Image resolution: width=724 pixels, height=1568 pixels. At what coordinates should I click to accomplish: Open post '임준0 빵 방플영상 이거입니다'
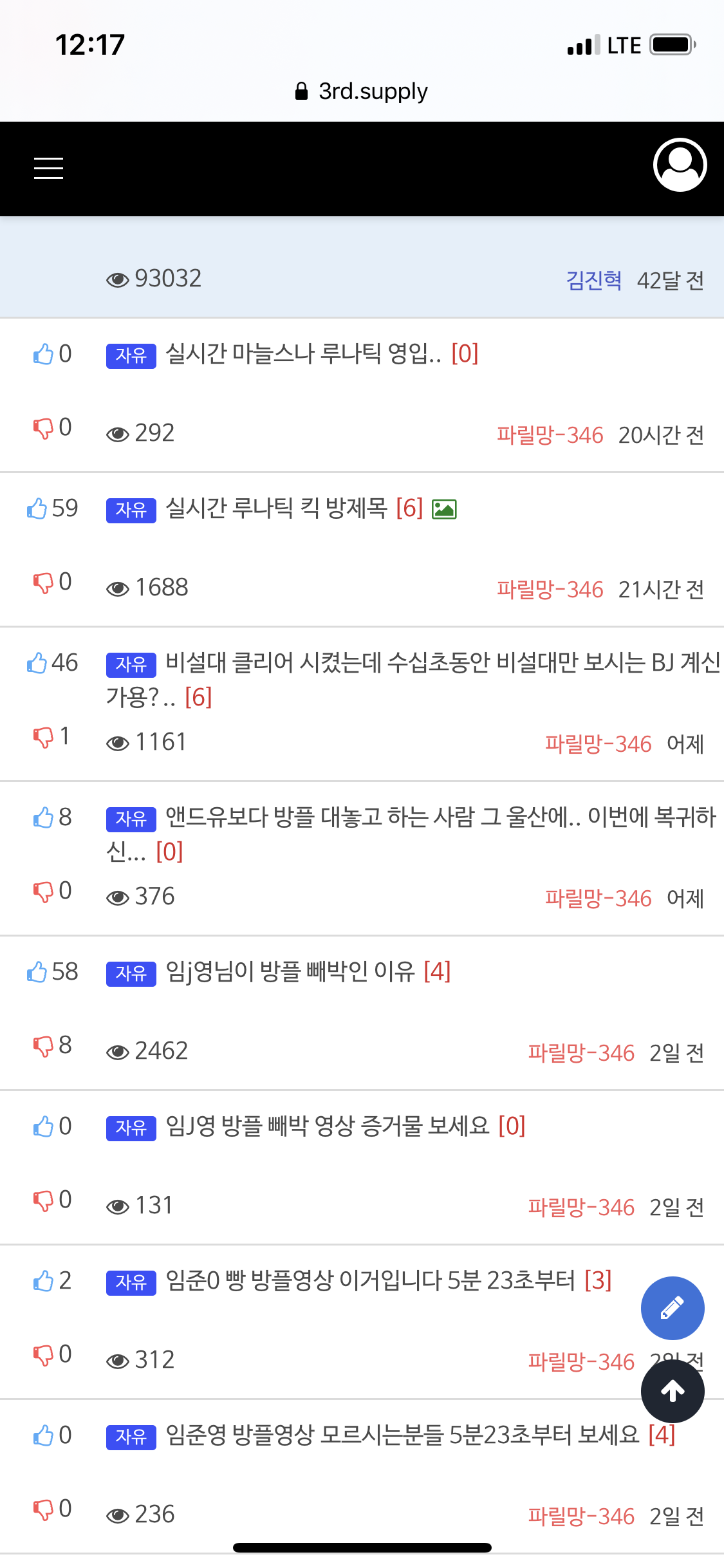pos(370,1281)
